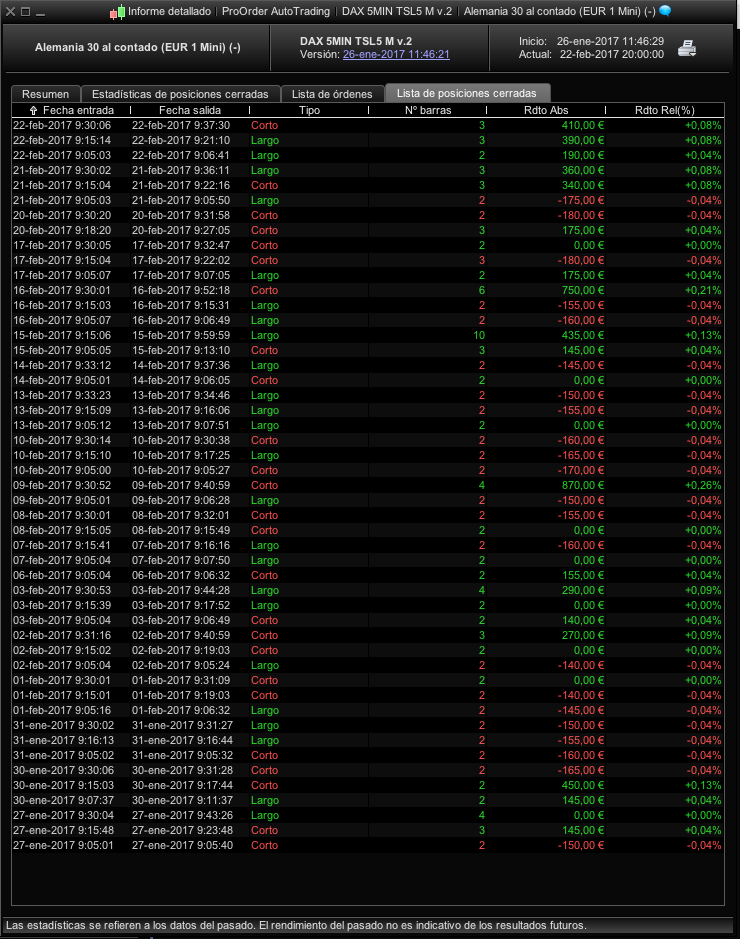The image size is (740, 939).
Task: Switch to the Resumen tab
Action: coord(45,93)
